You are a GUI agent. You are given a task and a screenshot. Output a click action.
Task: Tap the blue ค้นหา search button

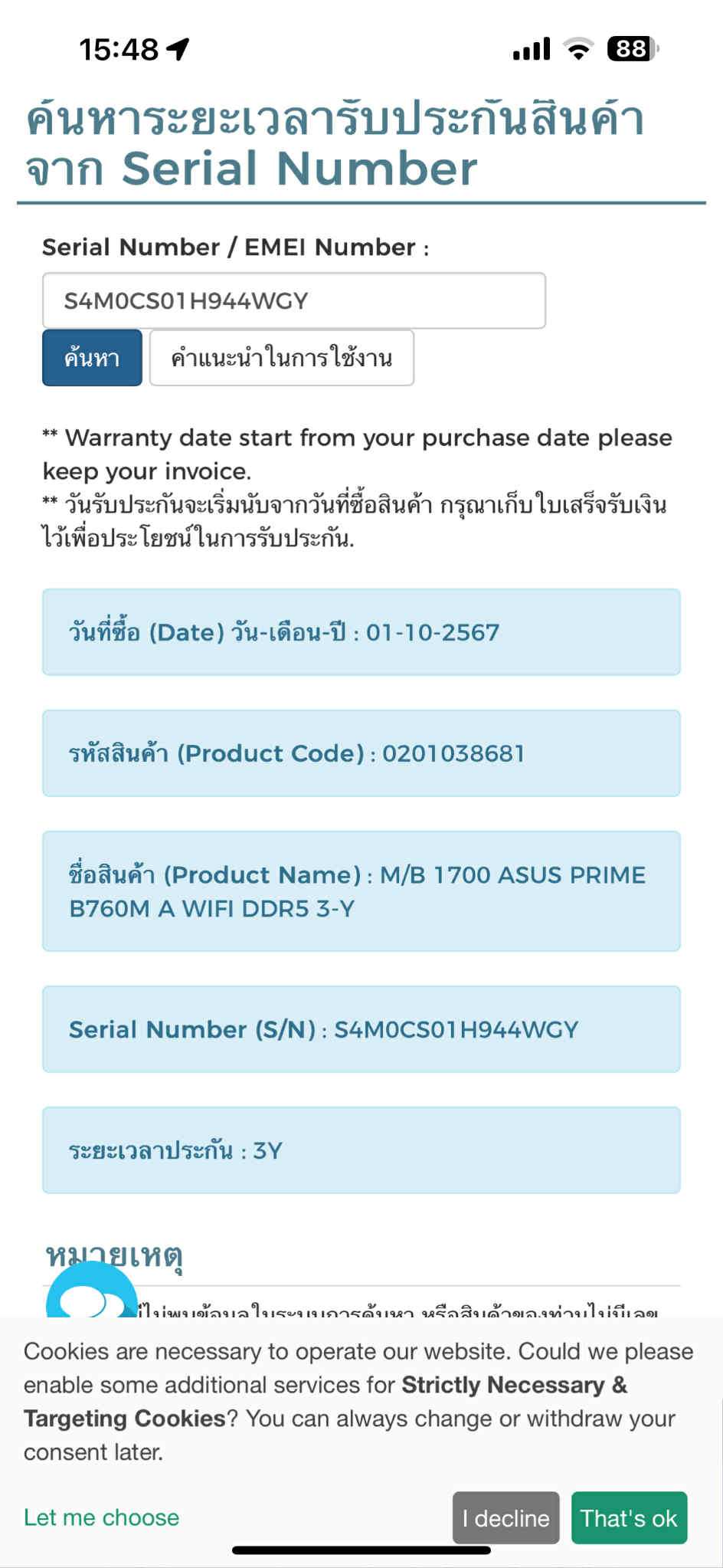click(92, 358)
